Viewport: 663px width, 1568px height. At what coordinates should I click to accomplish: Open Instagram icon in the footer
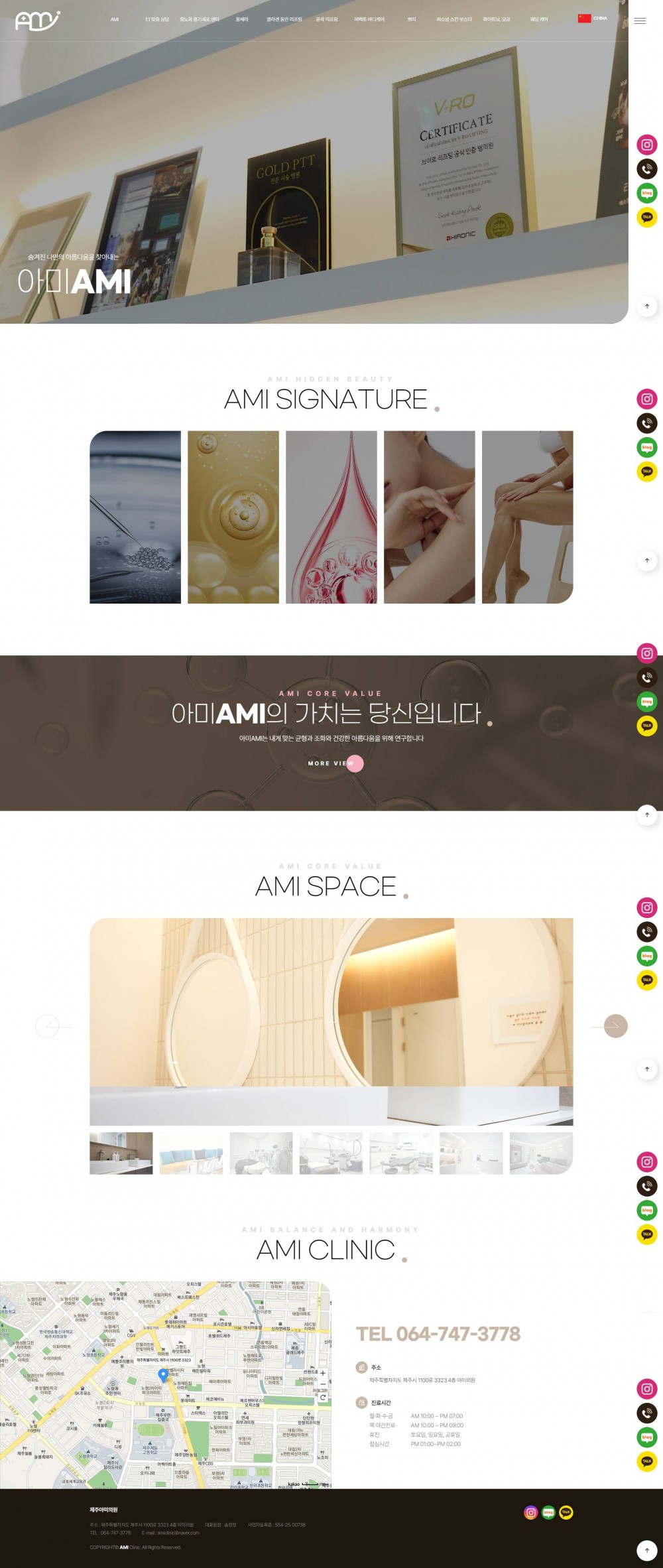[531, 1512]
